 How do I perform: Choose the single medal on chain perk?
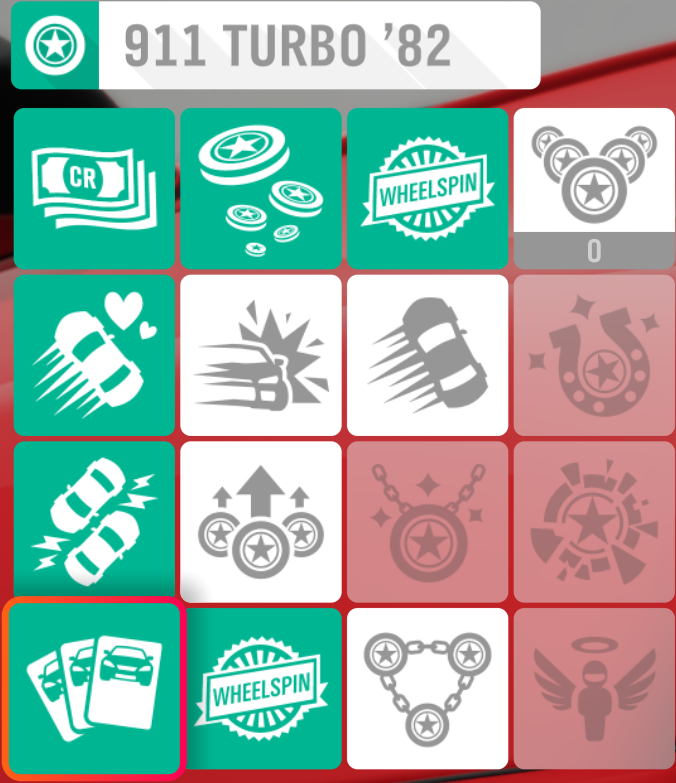(x=427, y=521)
